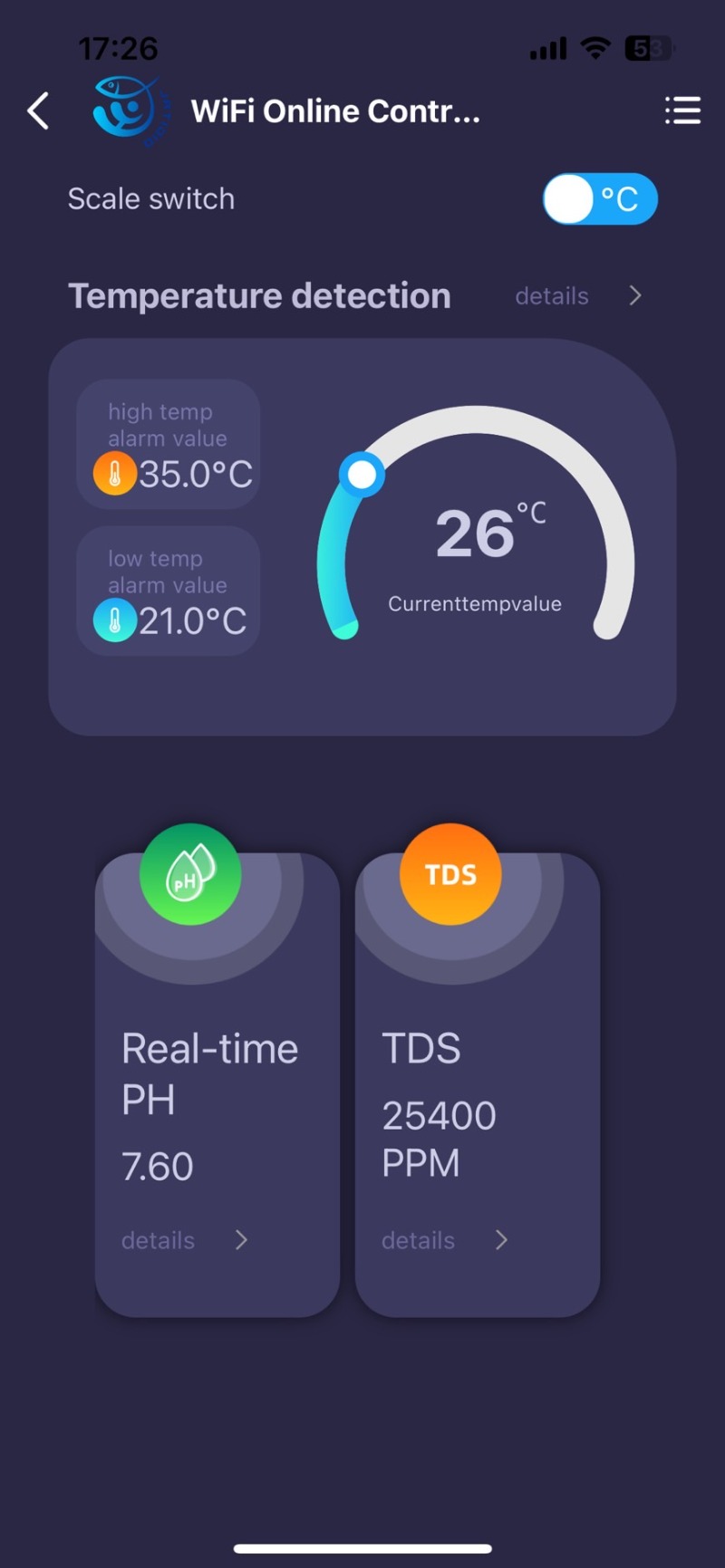Tap the high temp alarm value box
The width and height of the screenshot is (725, 1568).
click(x=169, y=444)
